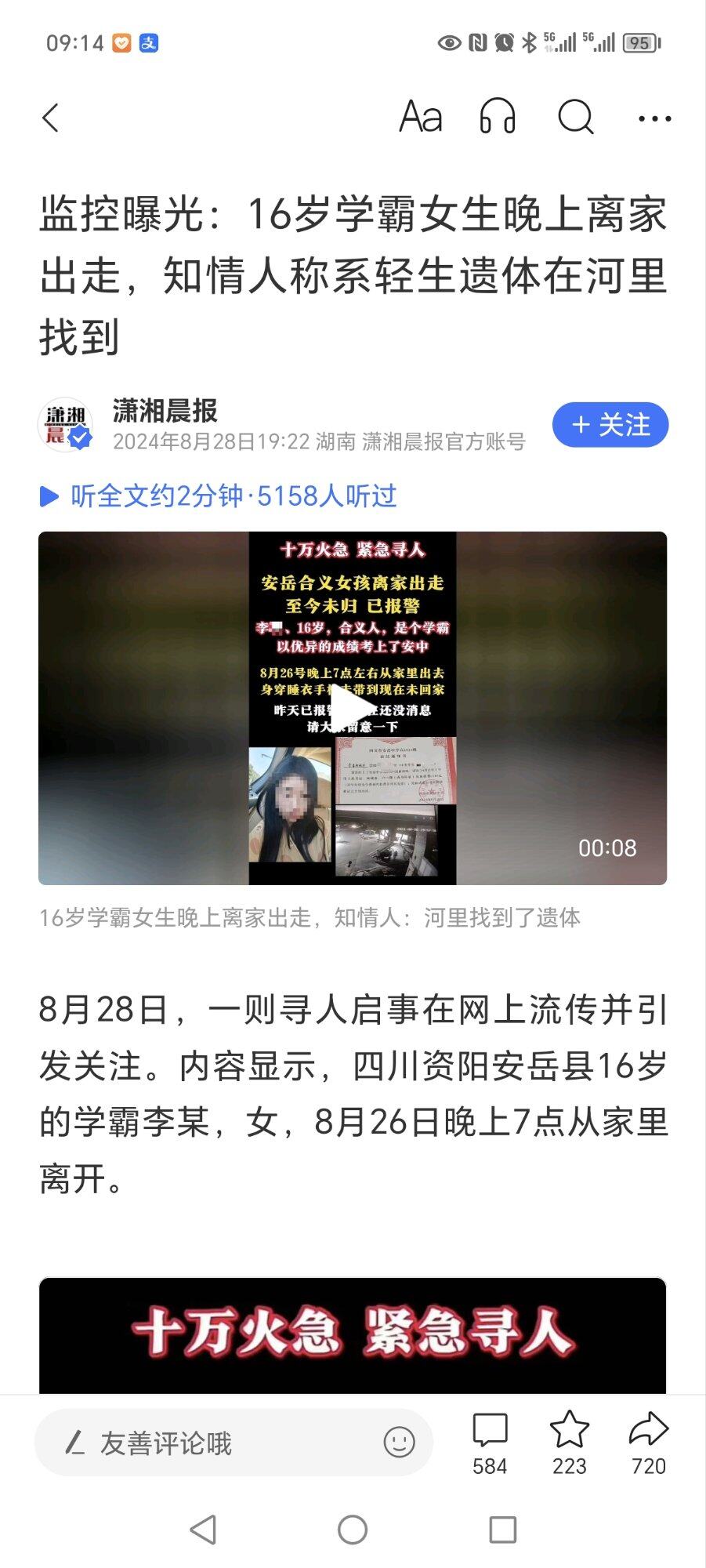Image resolution: width=706 pixels, height=1568 pixels.
Task: Open the emoji smiley picker
Action: [399, 1442]
